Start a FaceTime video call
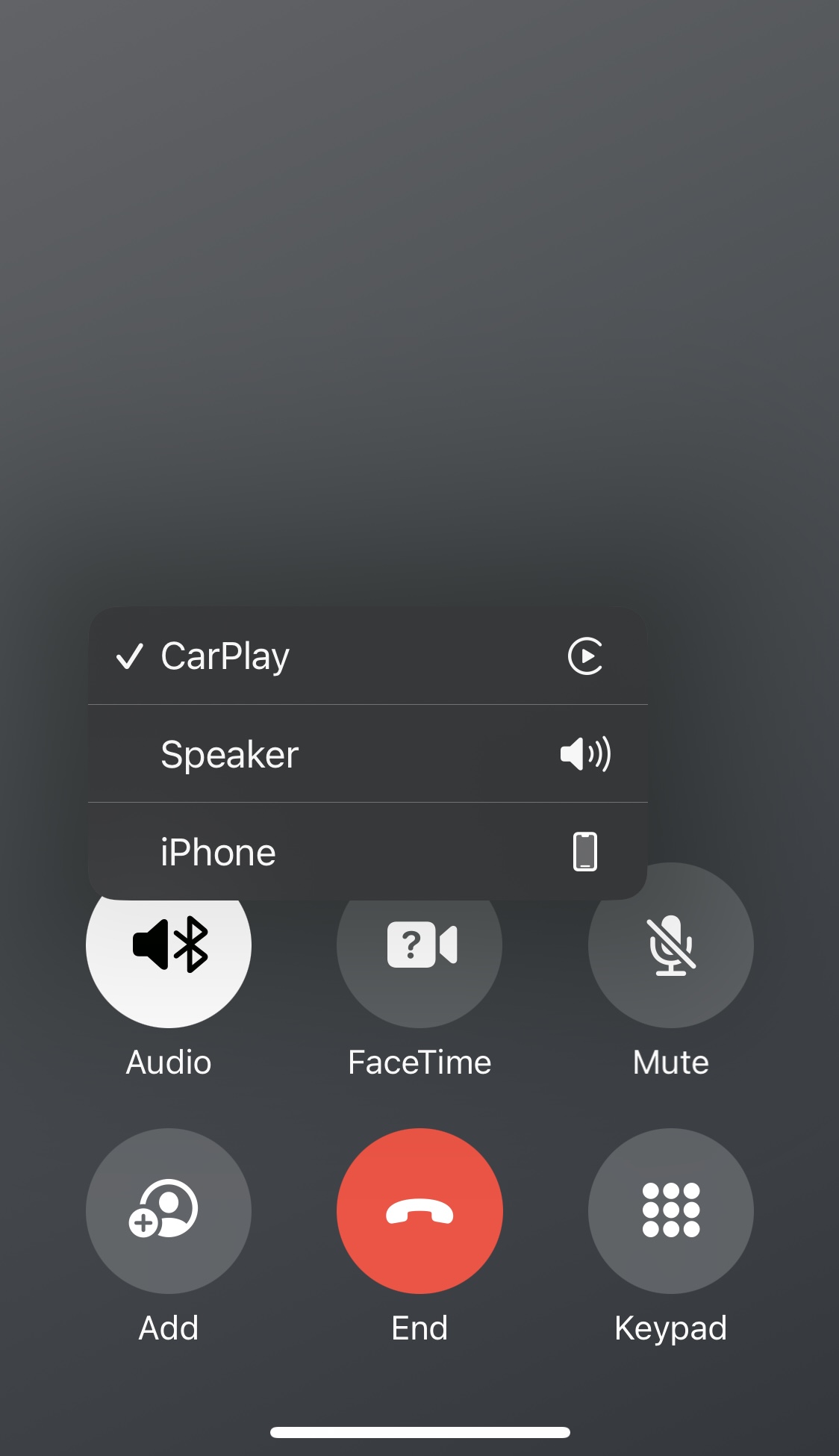The height and width of the screenshot is (1456, 839). (x=419, y=945)
